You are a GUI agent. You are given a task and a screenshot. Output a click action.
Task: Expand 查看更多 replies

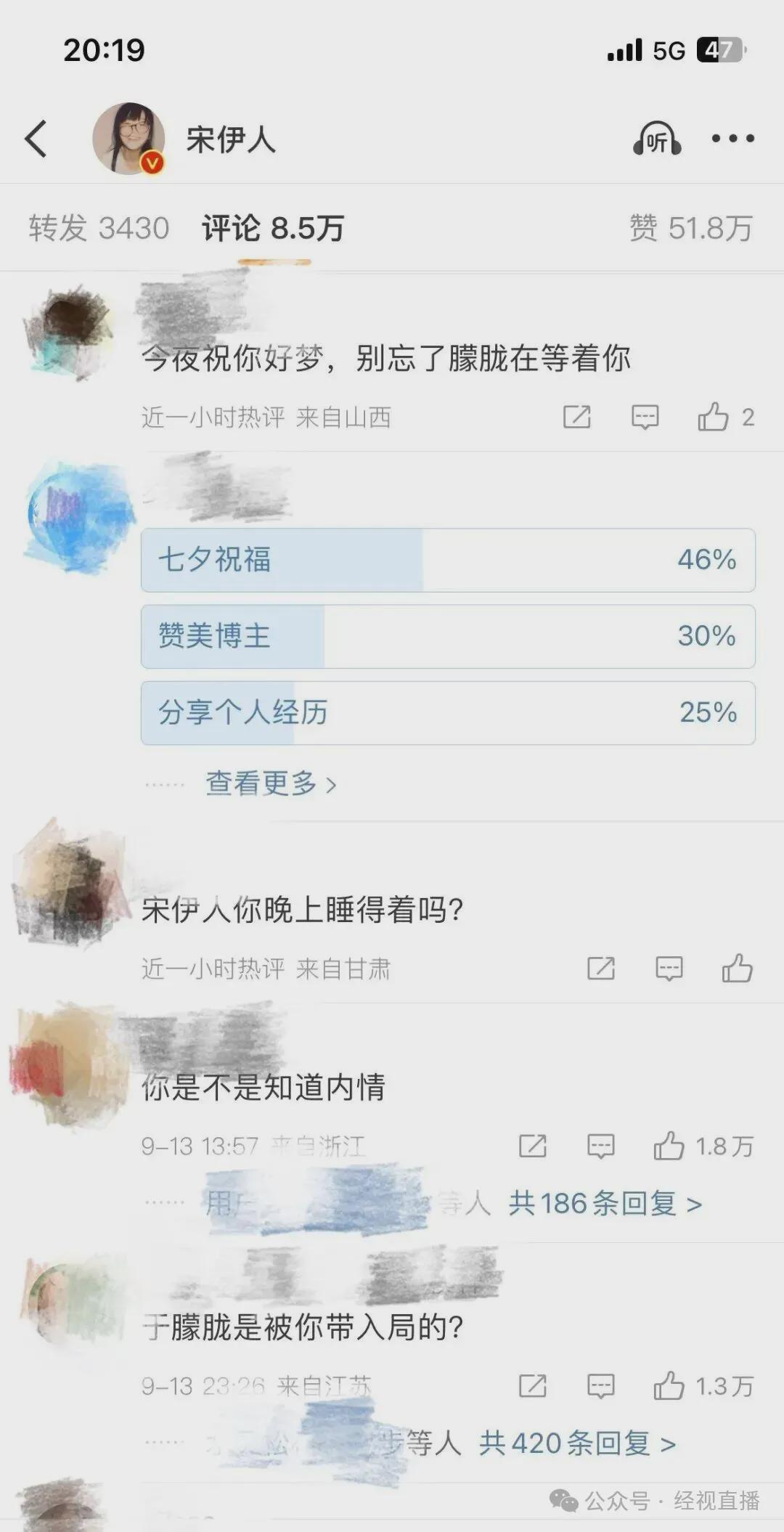point(270,783)
